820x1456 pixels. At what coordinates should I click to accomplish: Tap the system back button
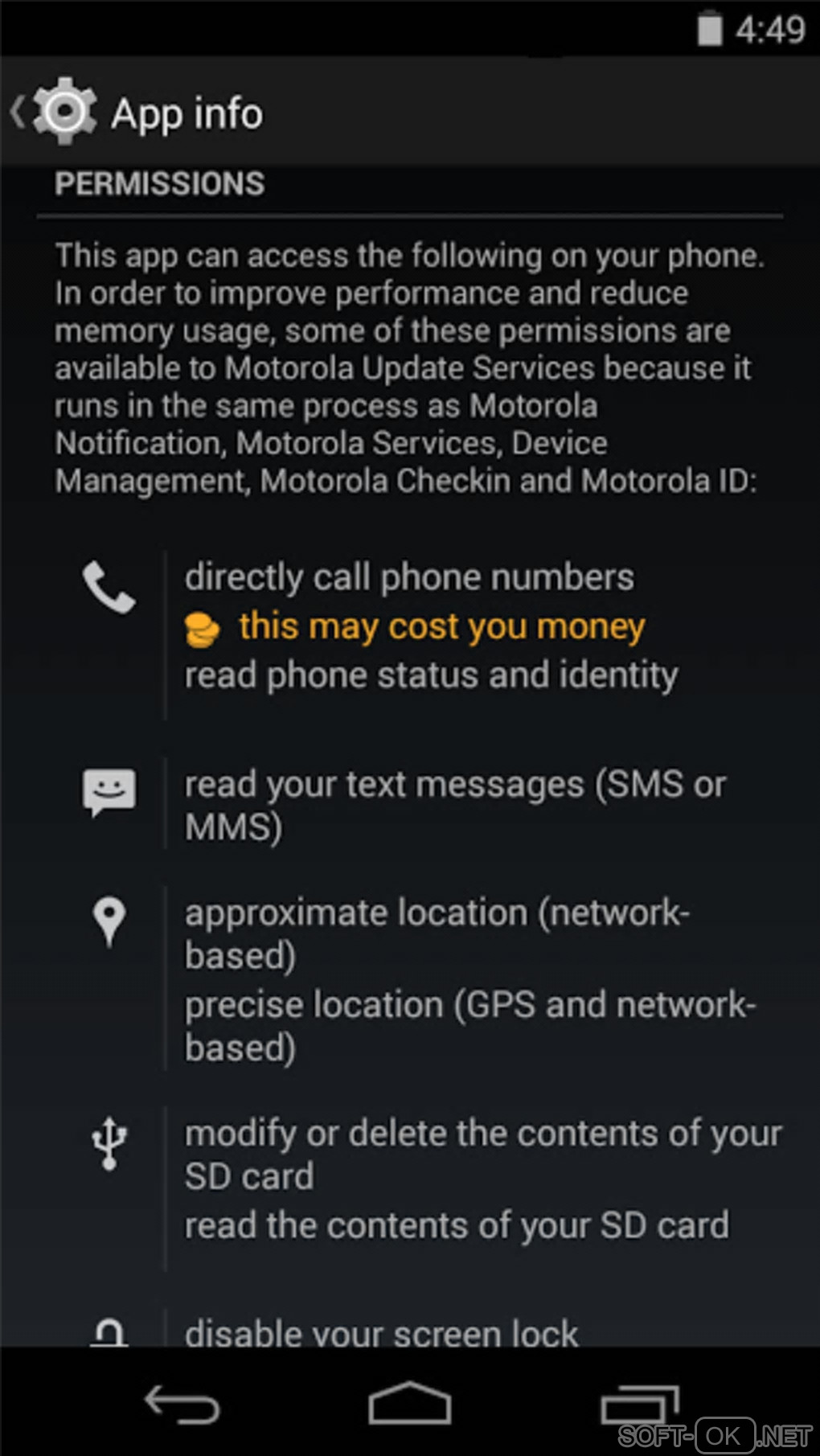coord(182,1405)
